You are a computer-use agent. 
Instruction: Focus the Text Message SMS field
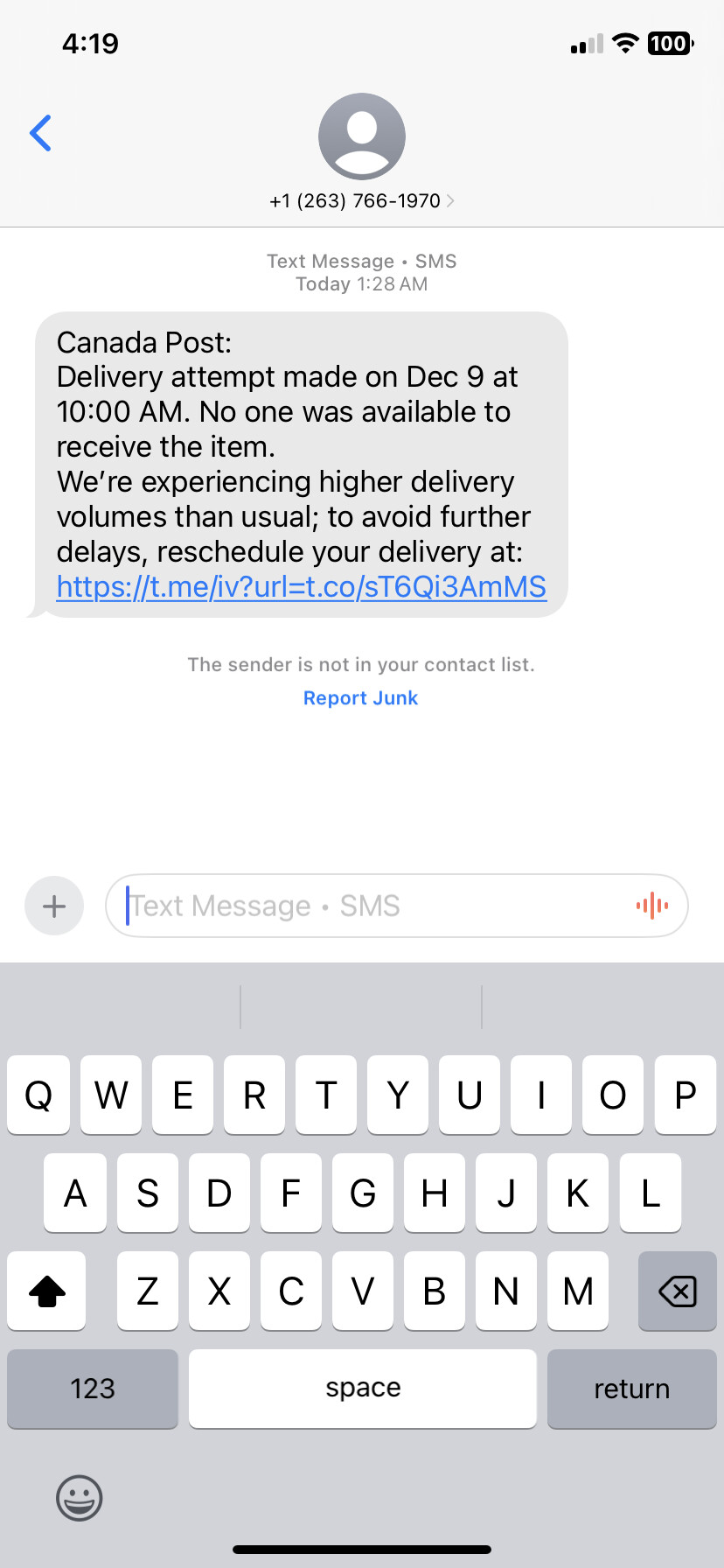coord(367,906)
